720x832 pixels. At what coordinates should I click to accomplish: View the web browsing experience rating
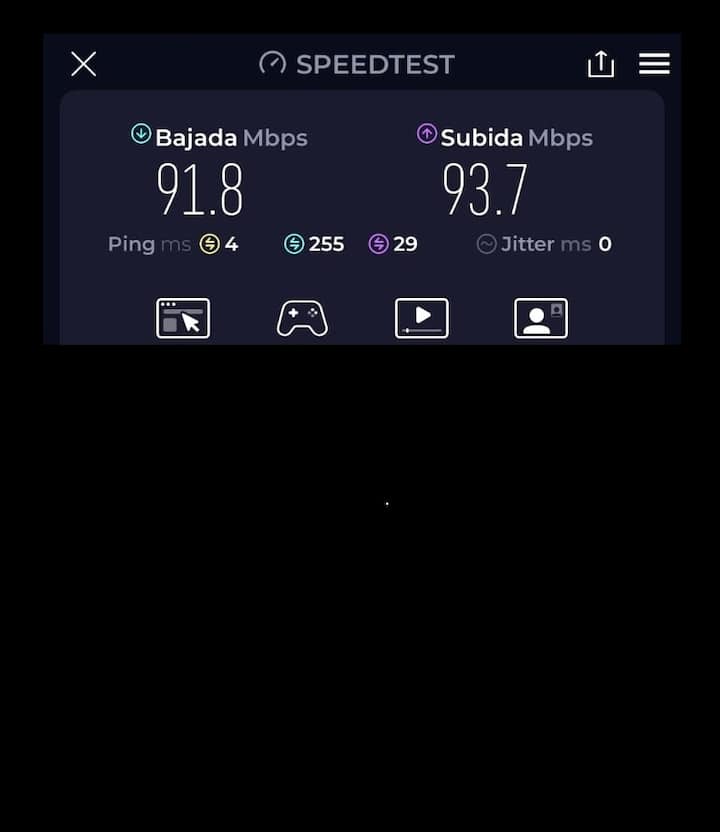point(183,318)
